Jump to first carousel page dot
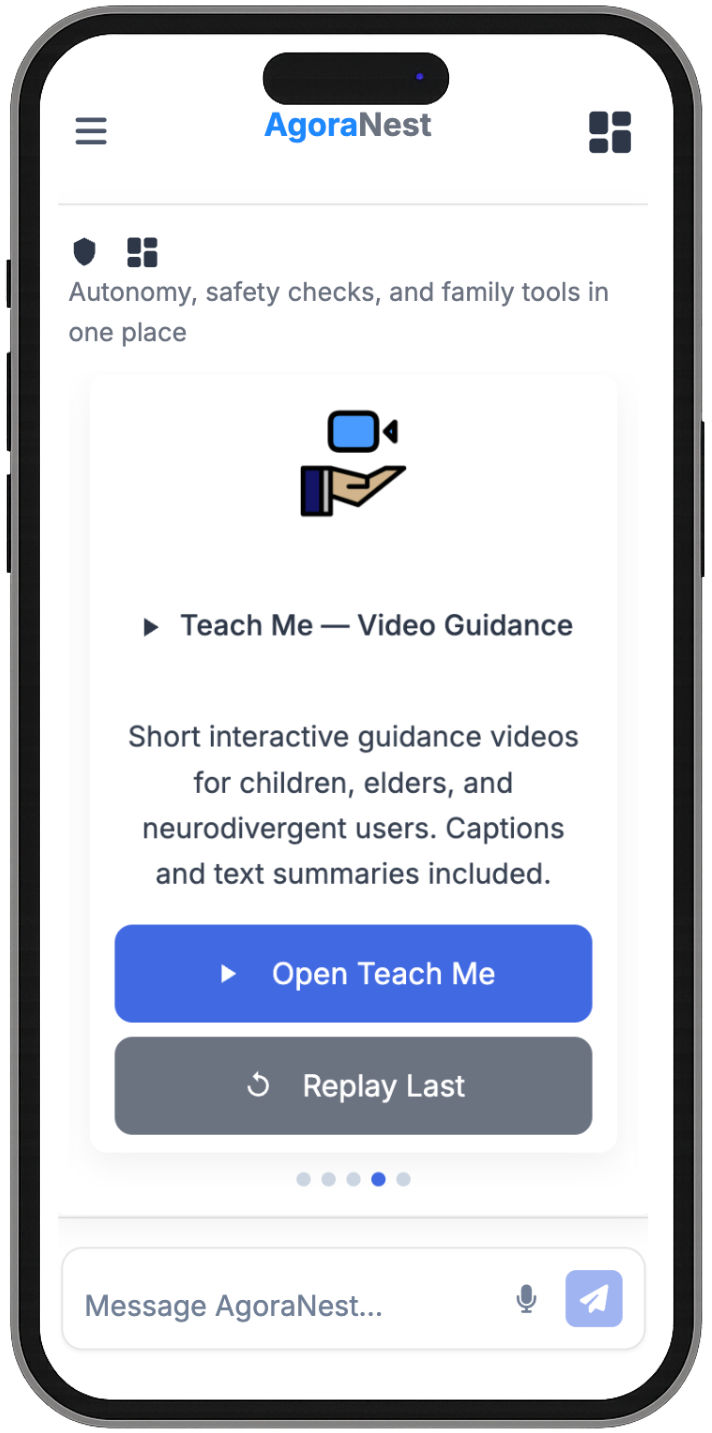 click(303, 1179)
